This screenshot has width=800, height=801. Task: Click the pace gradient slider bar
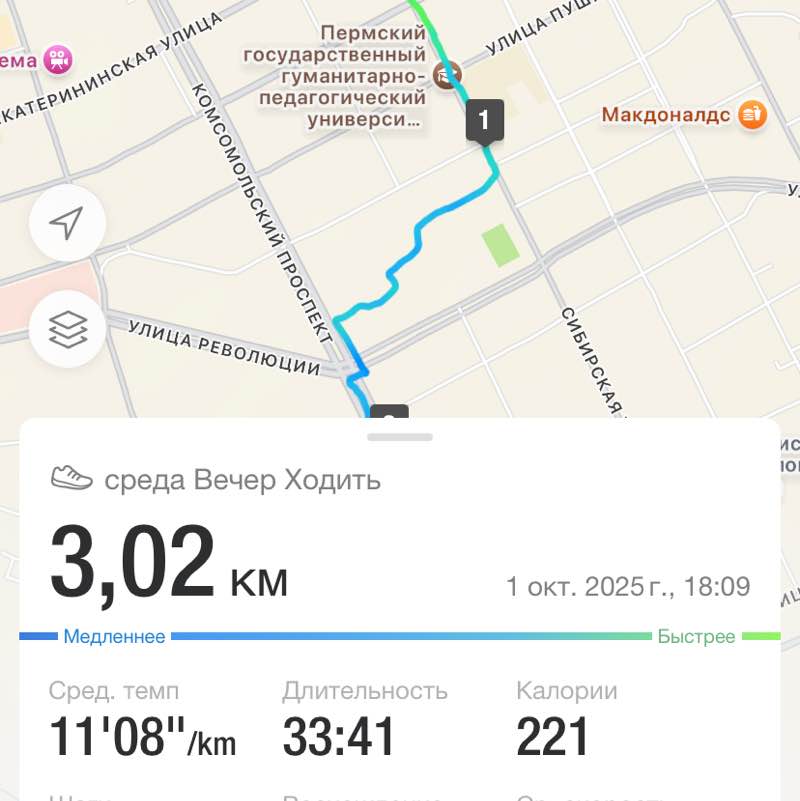click(400, 635)
